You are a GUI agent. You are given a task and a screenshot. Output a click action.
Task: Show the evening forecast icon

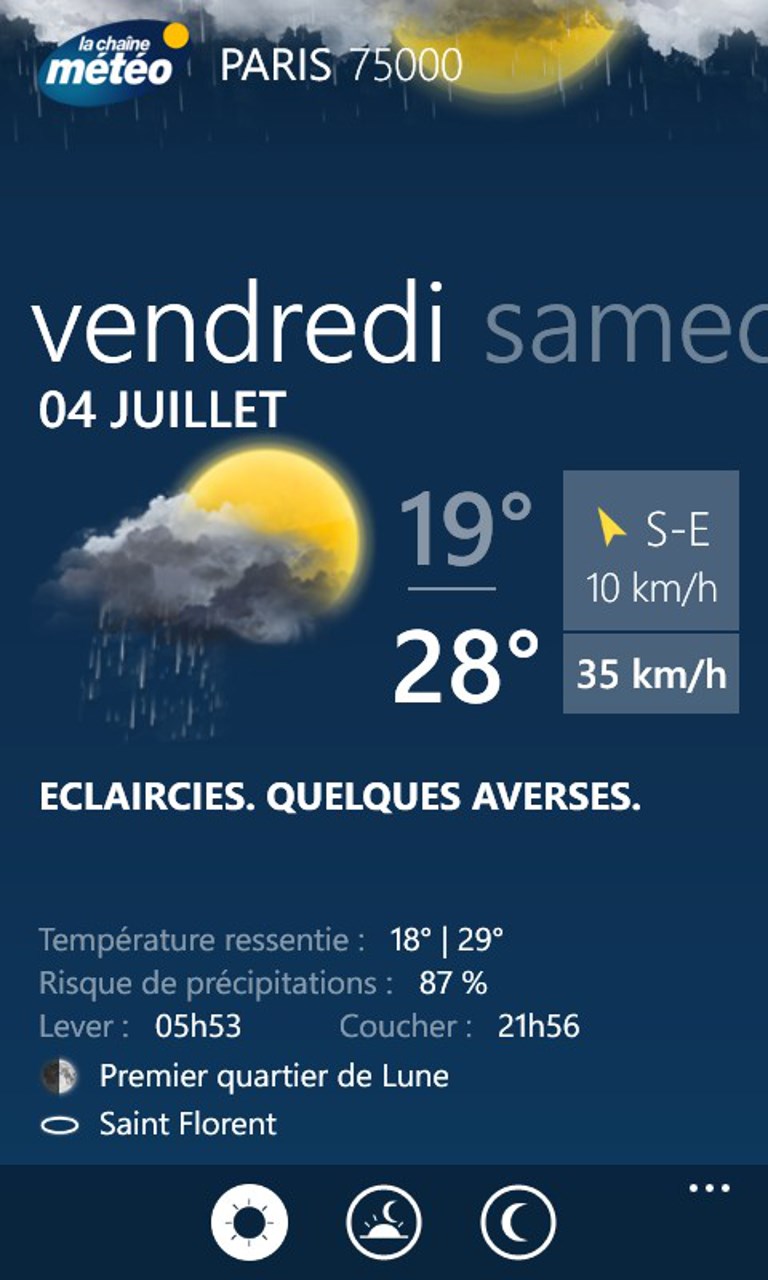pos(384,1221)
